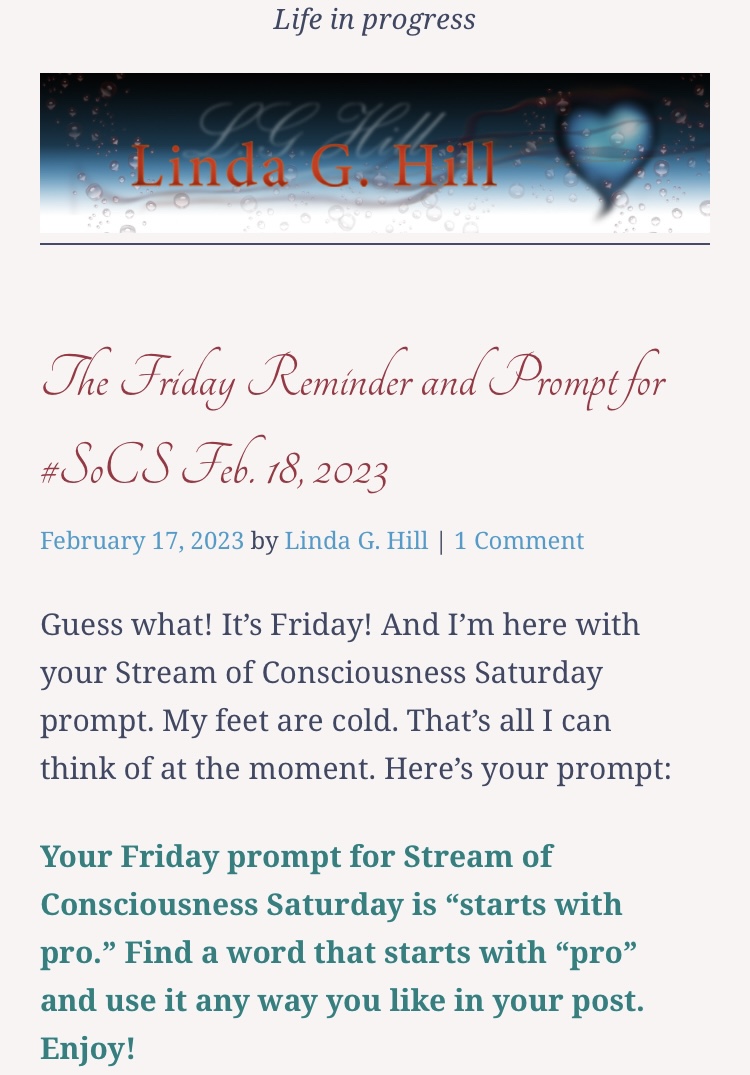Open the 1 Comment link
Screen dimensions: 750x1075
coord(518,541)
